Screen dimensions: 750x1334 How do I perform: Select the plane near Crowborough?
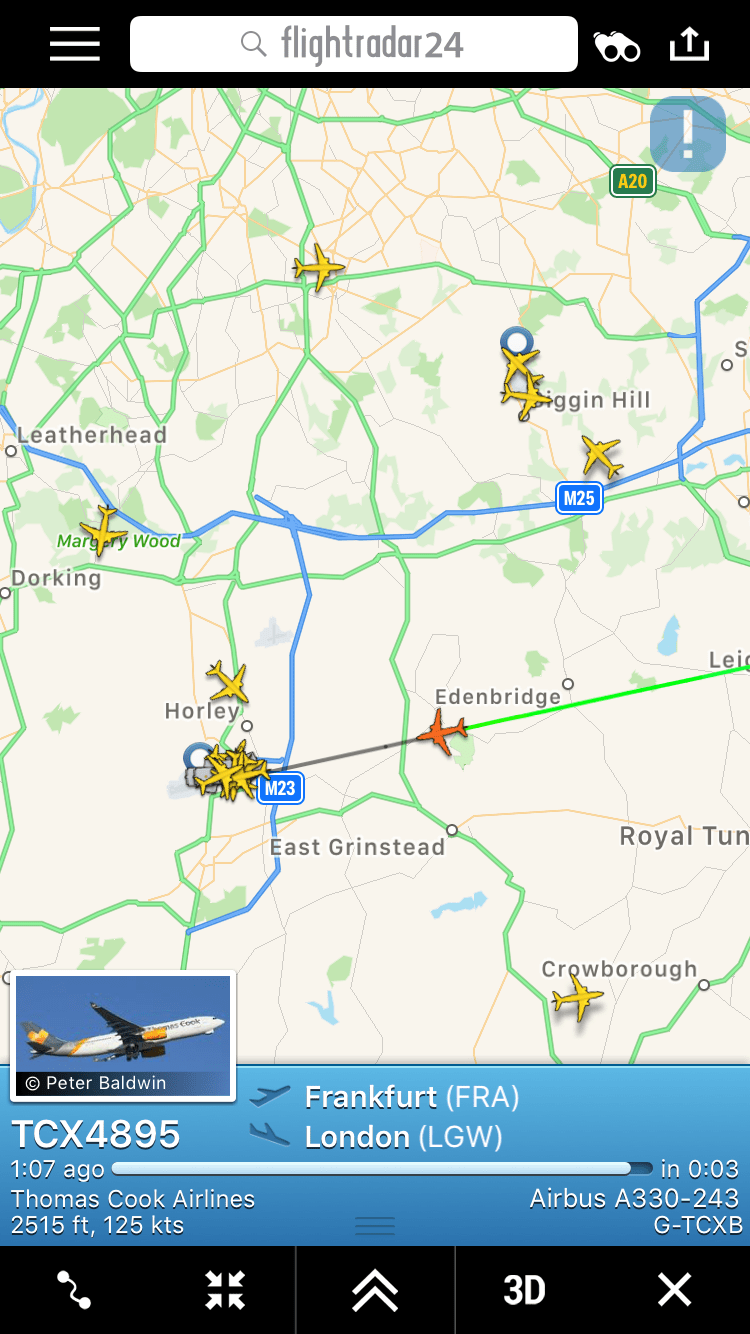click(x=578, y=997)
